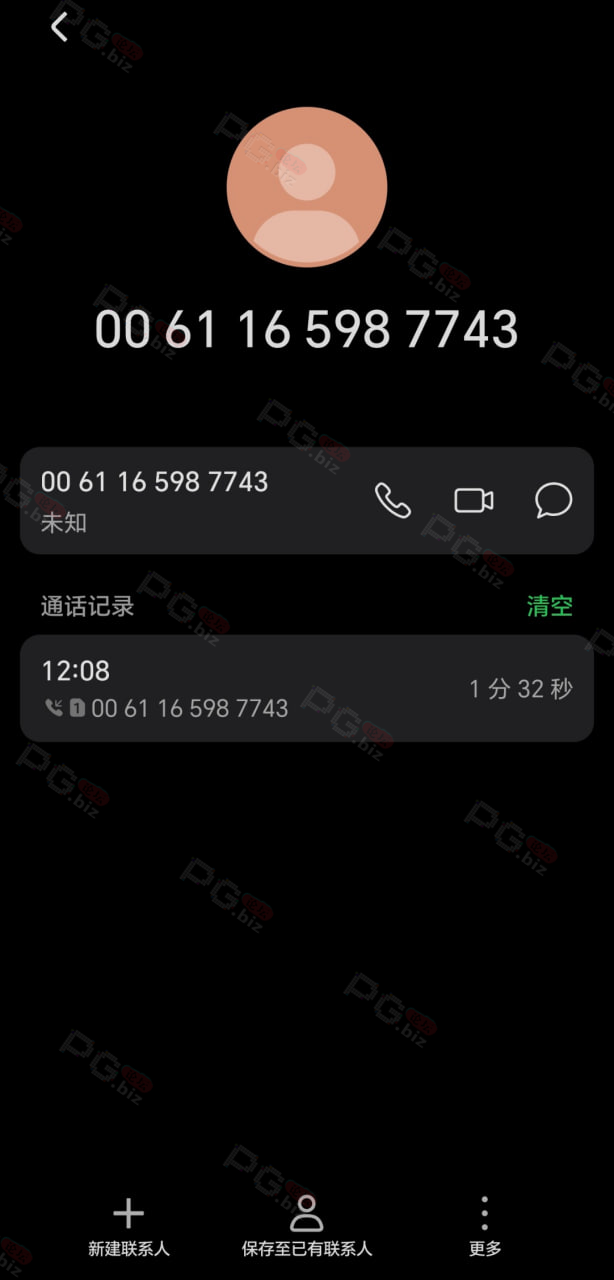Send a message to this number
Viewport: 614px width, 1280px height.
point(553,500)
